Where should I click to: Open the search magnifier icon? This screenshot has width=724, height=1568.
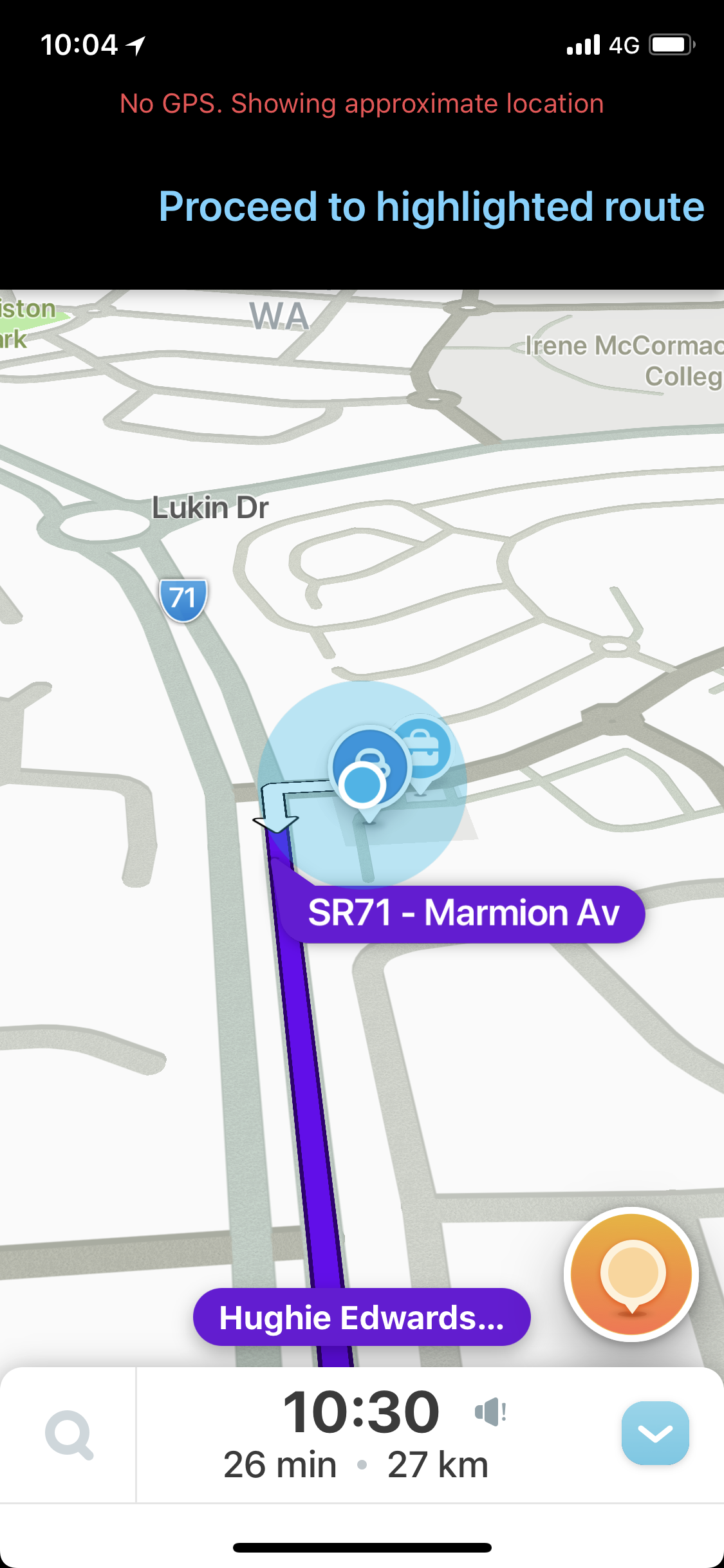[x=69, y=1435]
